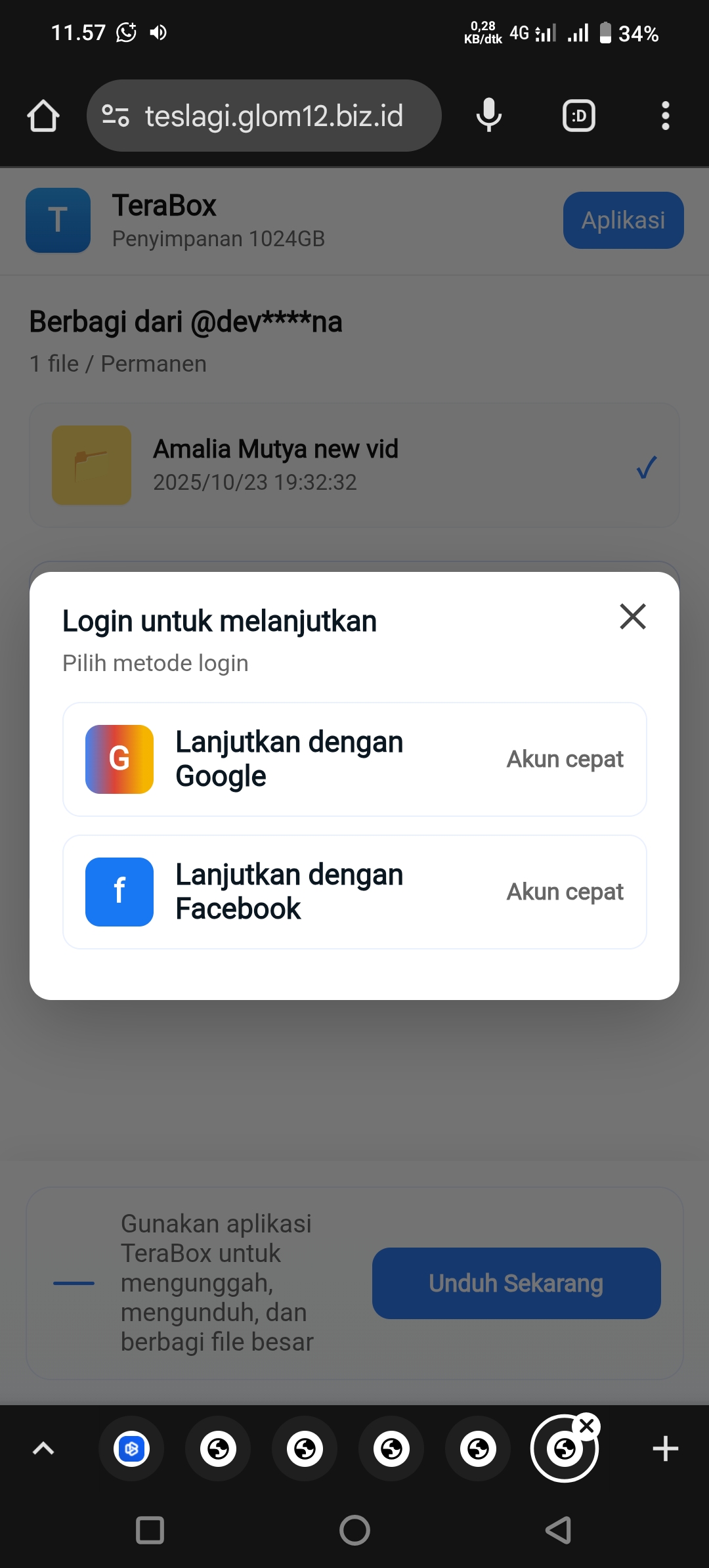Add a new browser tab

665,1449
